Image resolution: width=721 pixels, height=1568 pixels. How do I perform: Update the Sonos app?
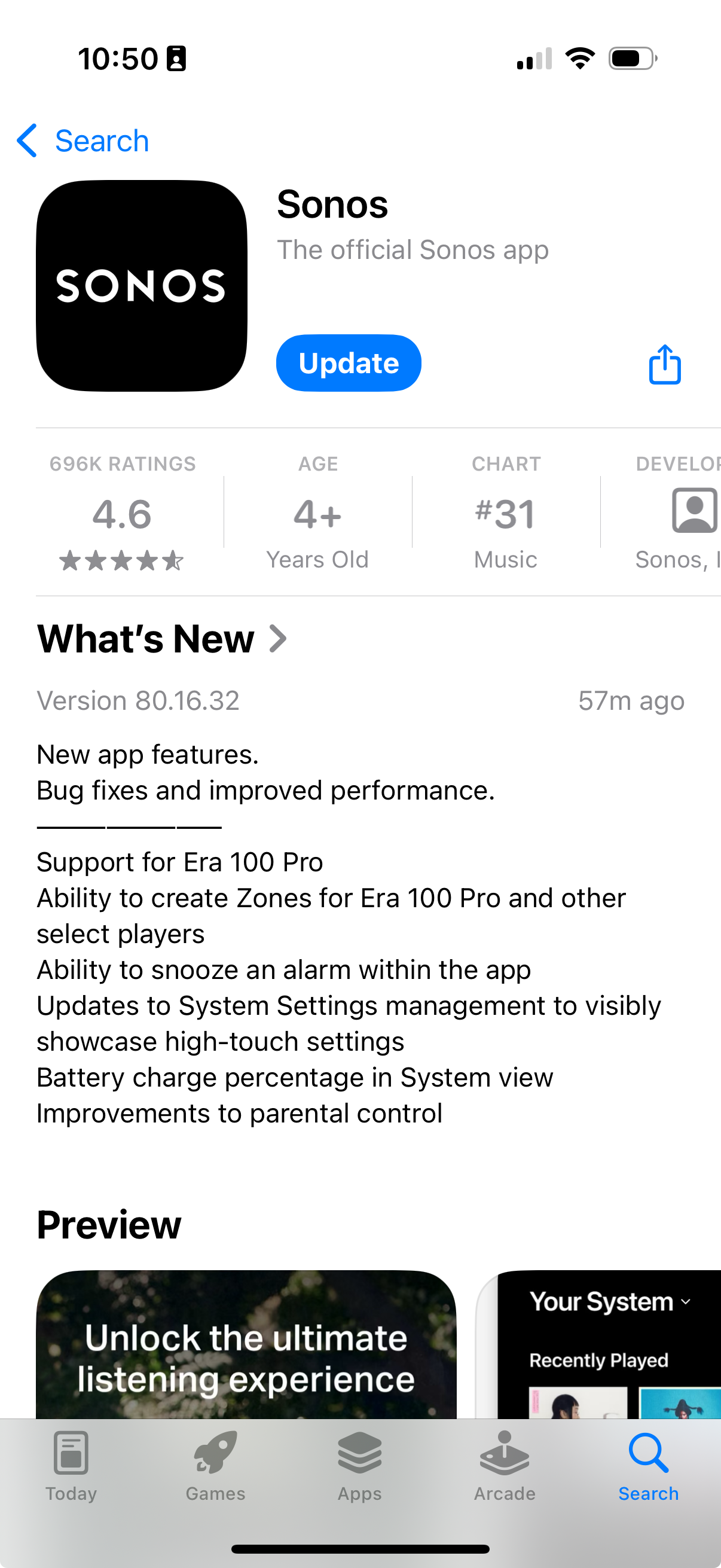coord(349,364)
